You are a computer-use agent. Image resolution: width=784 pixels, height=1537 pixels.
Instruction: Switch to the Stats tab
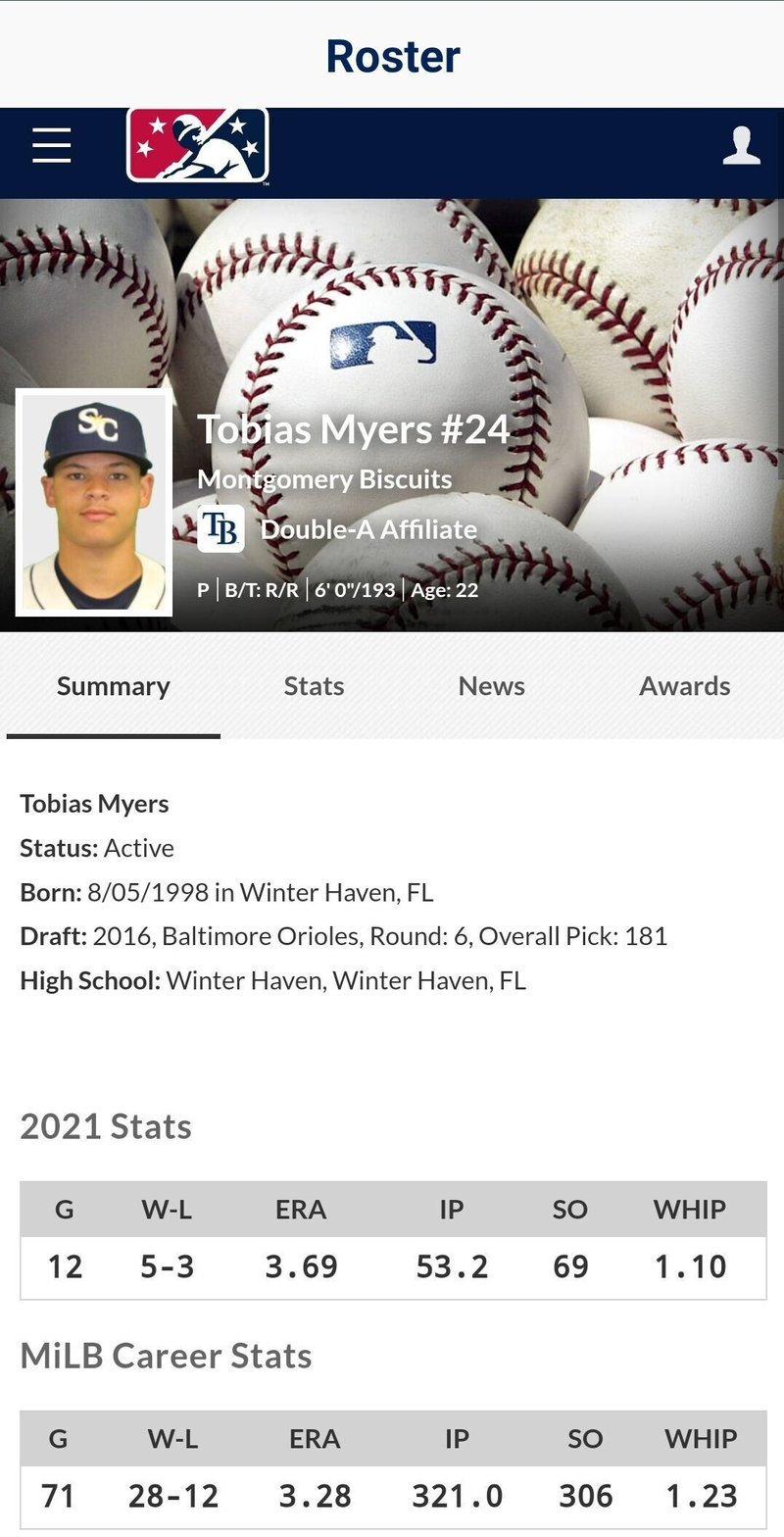[314, 686]
